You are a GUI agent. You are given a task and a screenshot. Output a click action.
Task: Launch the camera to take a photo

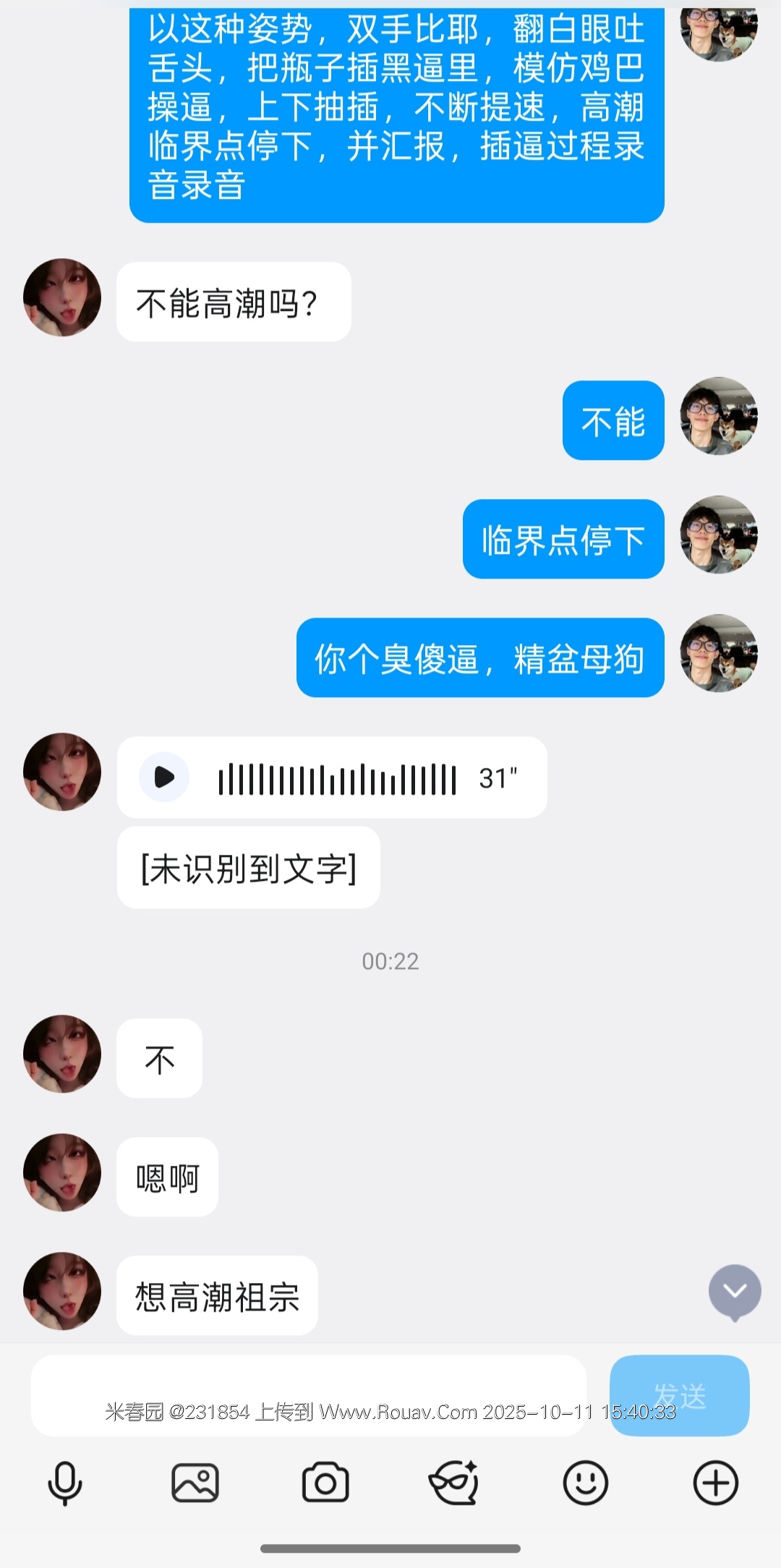coord(325,1483)
